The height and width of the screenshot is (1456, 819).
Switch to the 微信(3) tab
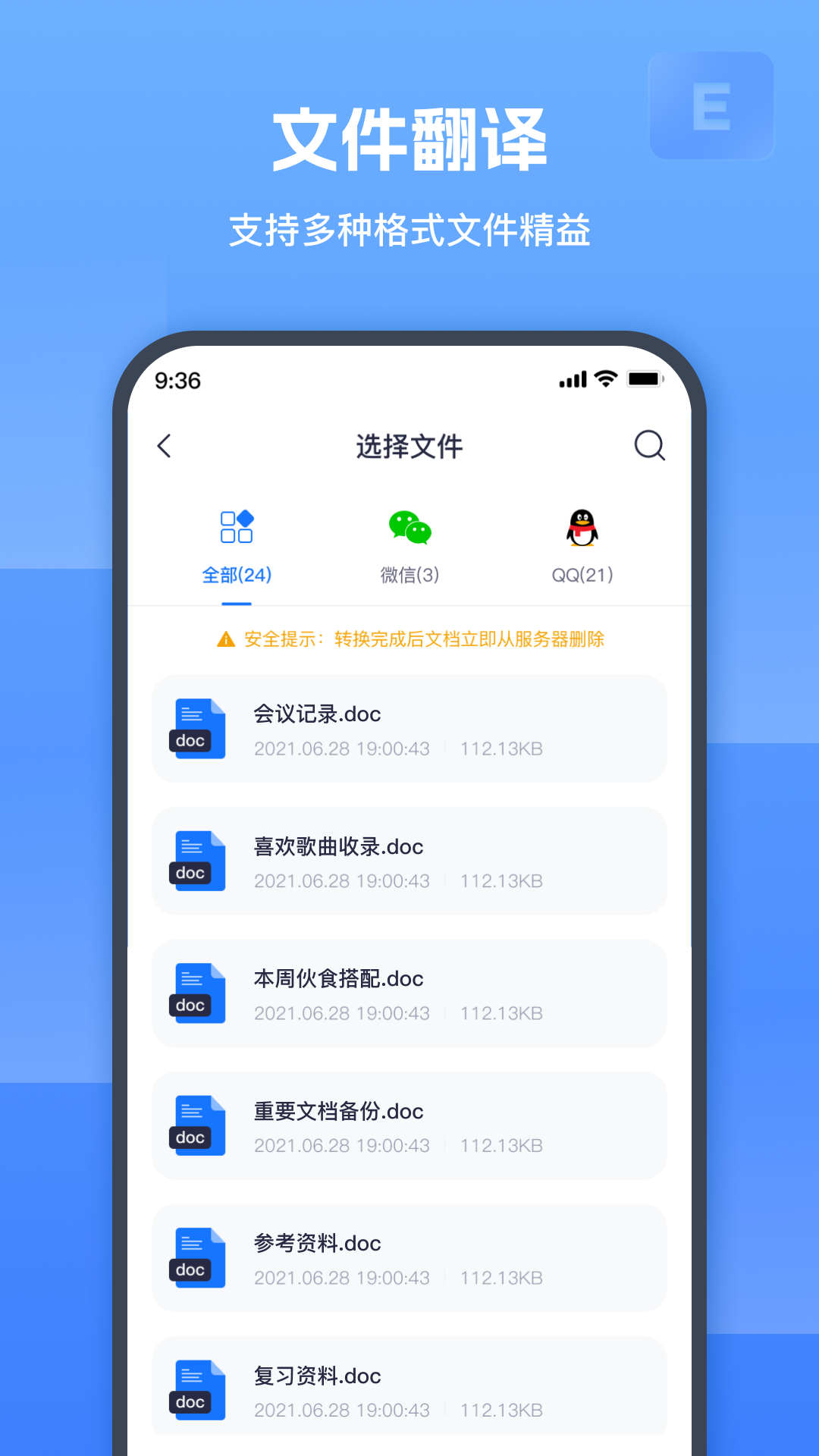409,575
